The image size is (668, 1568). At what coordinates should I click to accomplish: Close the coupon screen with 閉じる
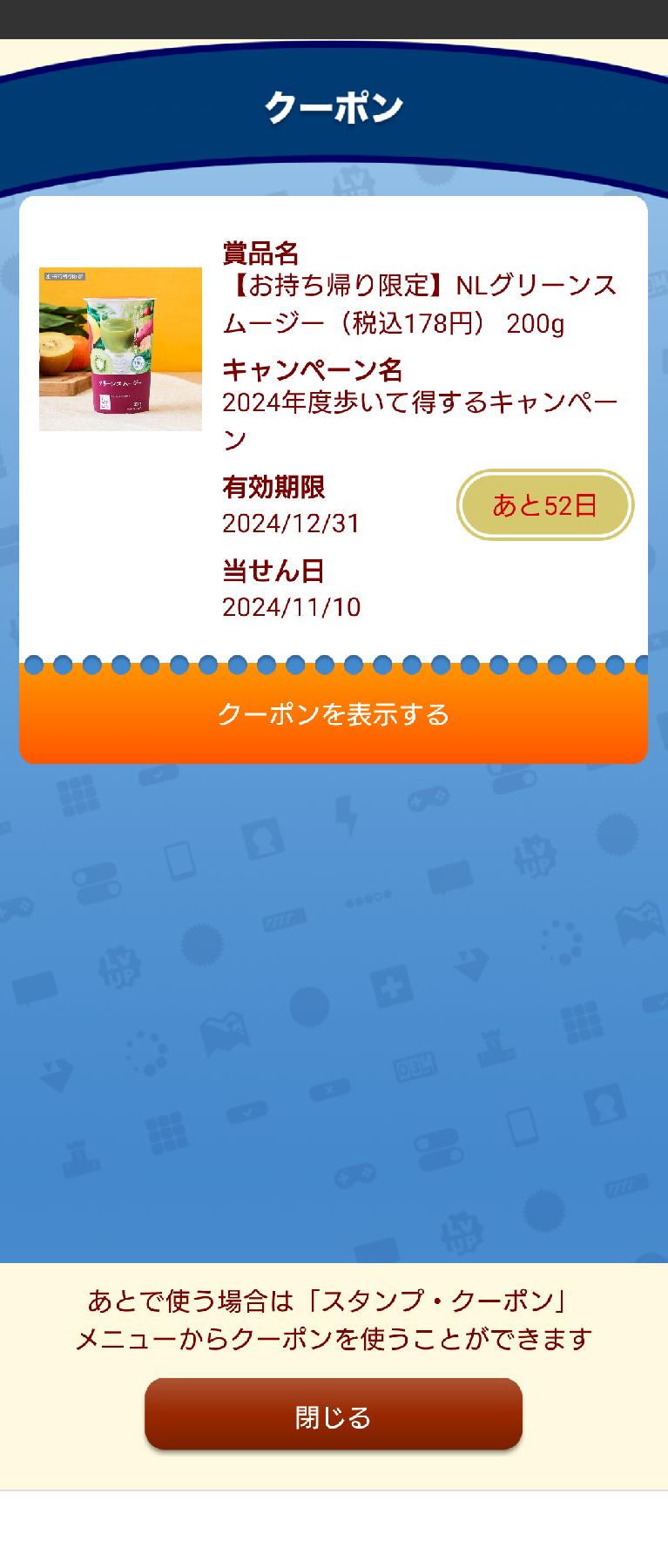(x=334, y=1416)
